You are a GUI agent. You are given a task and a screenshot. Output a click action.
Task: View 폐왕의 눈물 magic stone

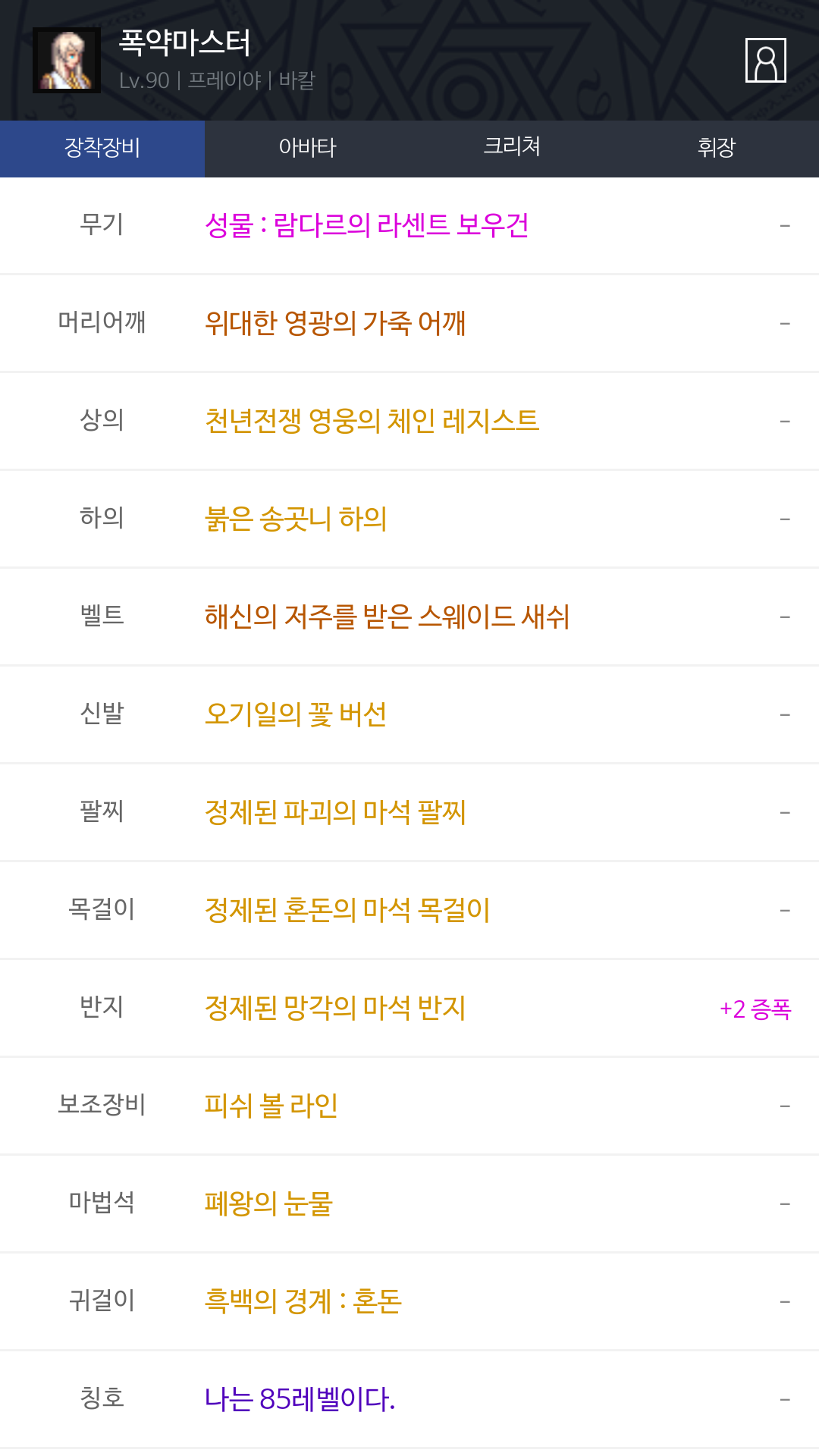point(268,1203)
